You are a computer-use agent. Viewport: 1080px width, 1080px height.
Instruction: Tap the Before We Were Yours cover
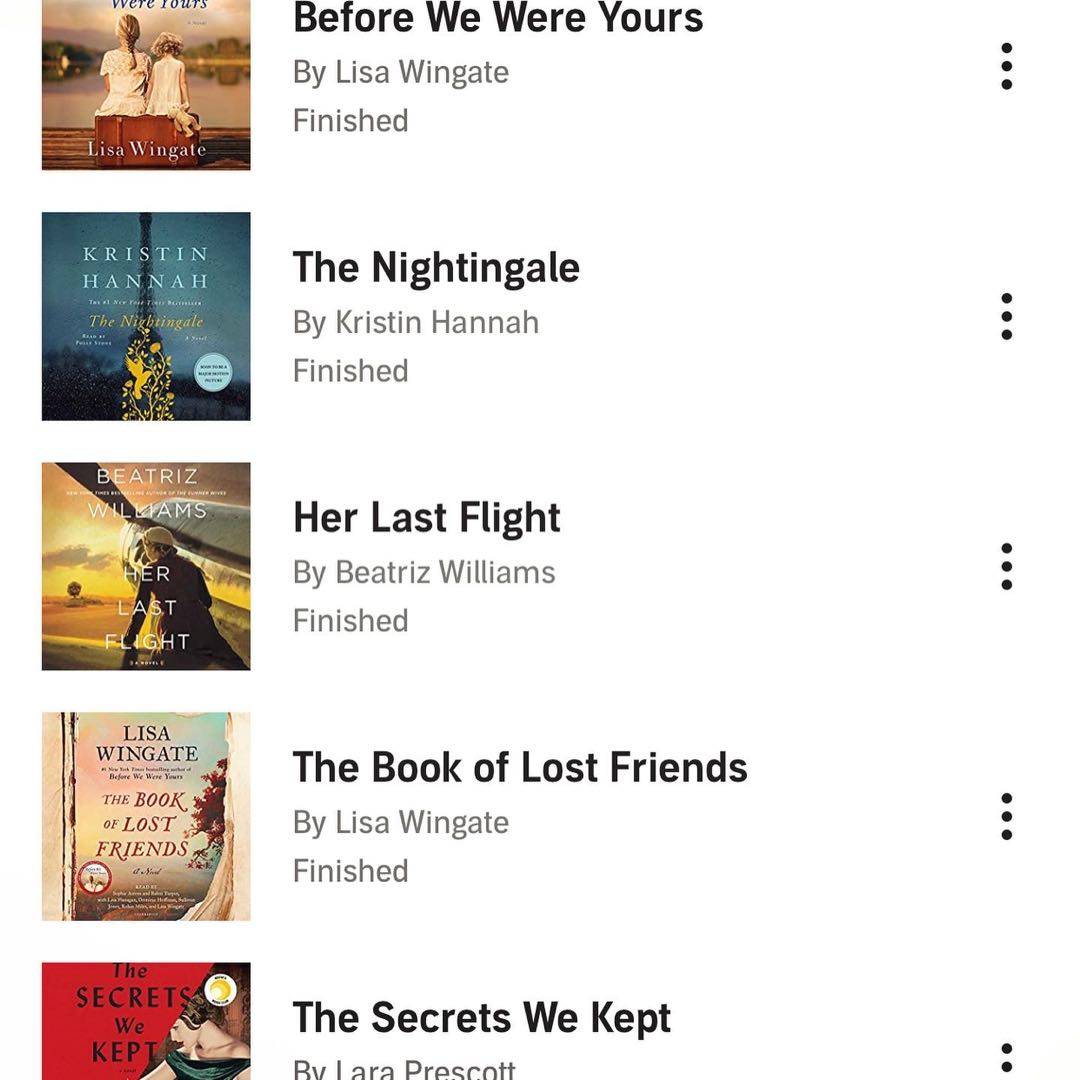(146, 85)
